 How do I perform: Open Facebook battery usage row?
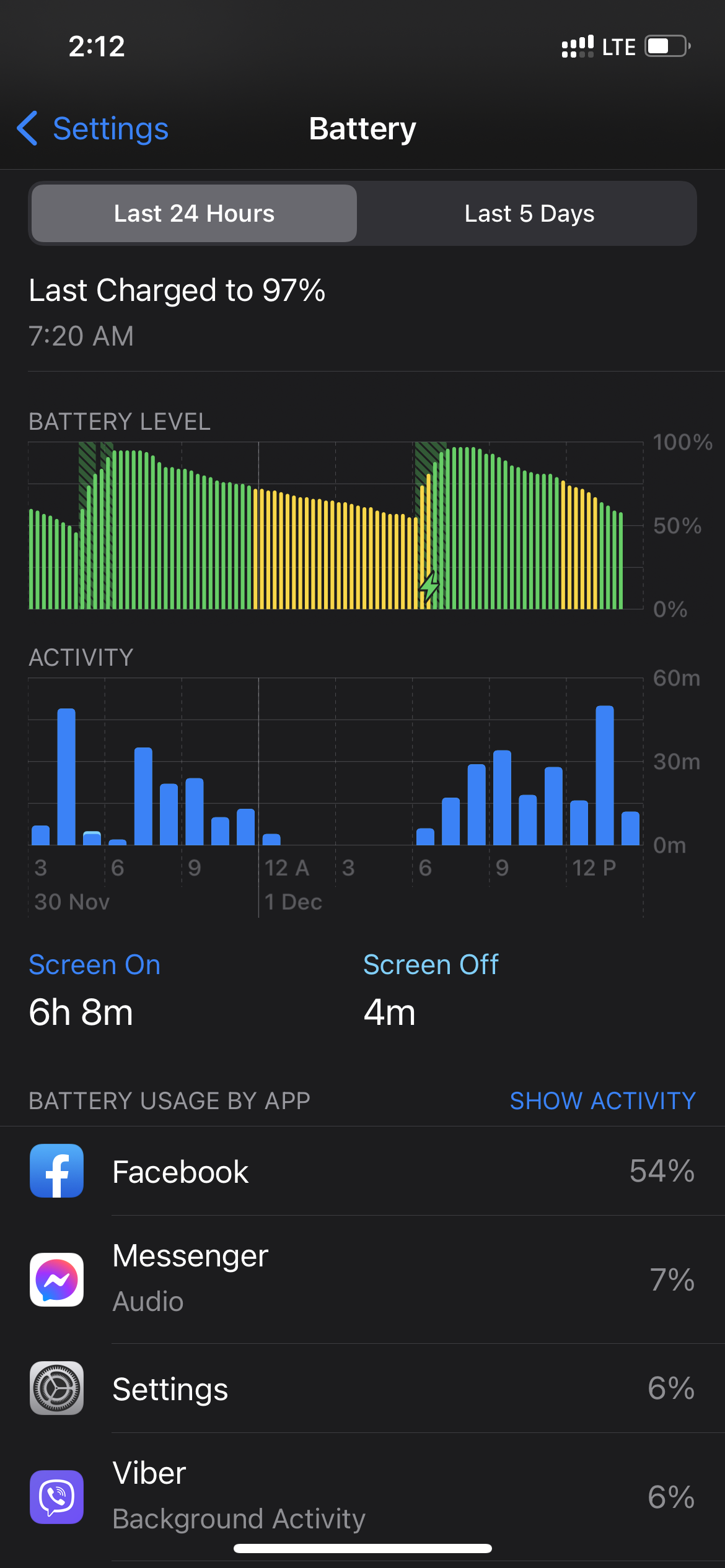362,1171
